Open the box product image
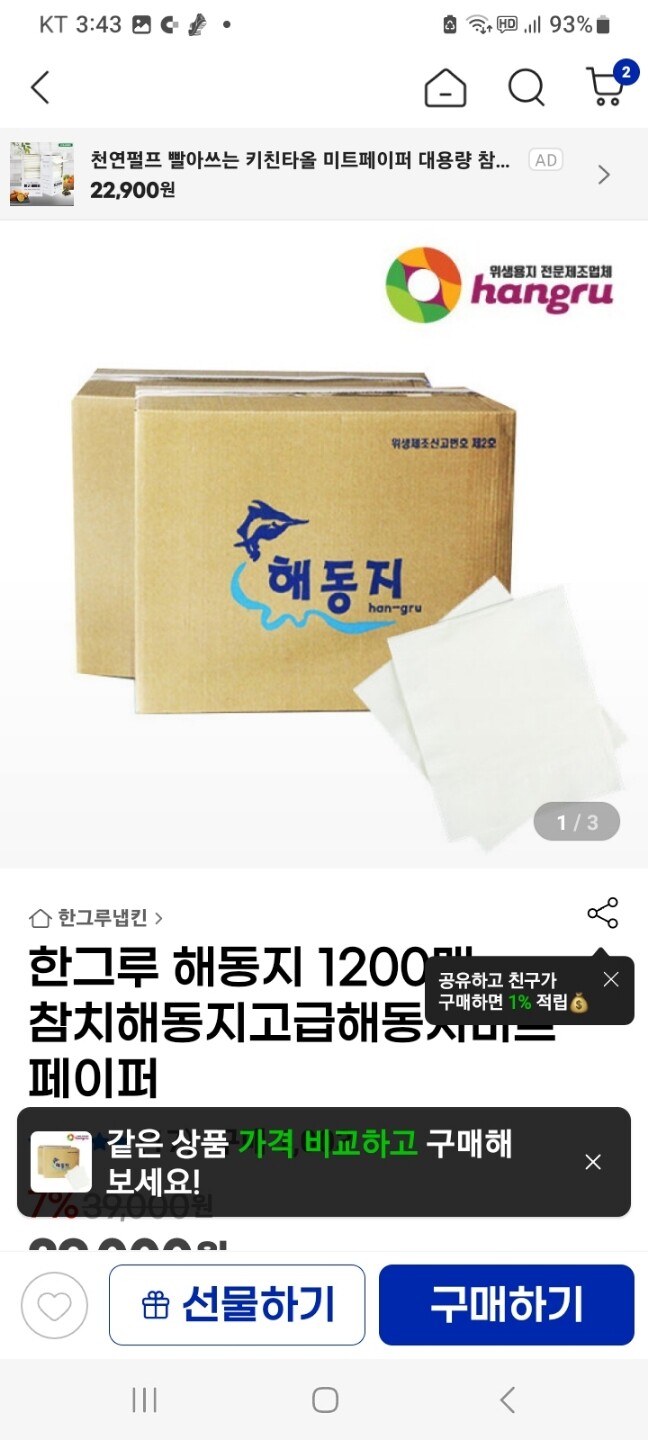 (324, 544)
